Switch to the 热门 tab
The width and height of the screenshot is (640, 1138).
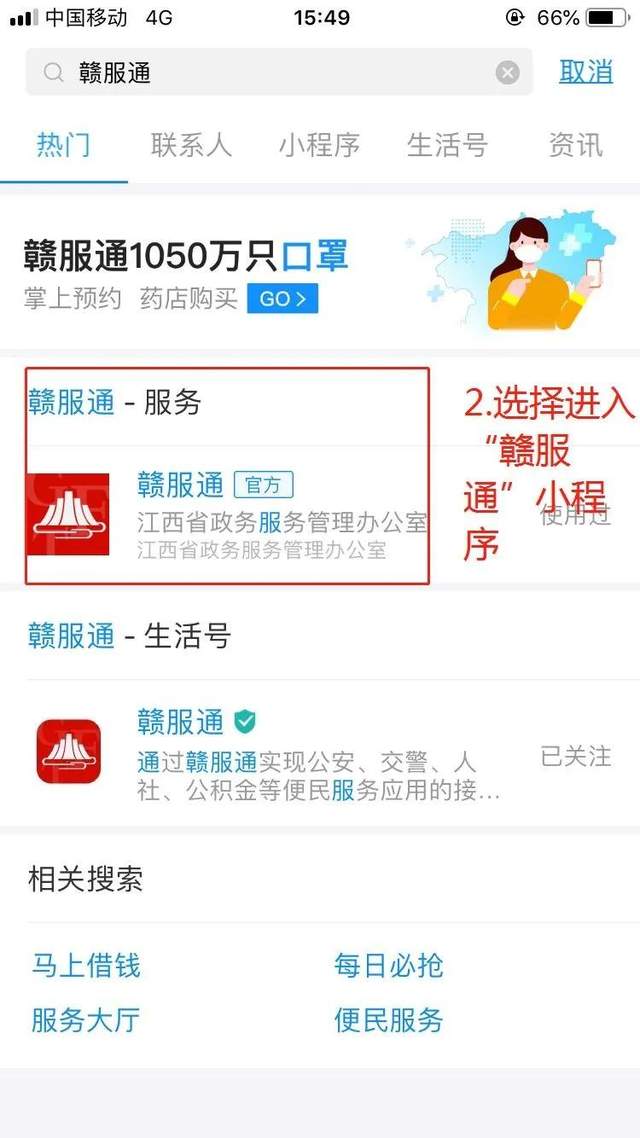click(64, 145)
